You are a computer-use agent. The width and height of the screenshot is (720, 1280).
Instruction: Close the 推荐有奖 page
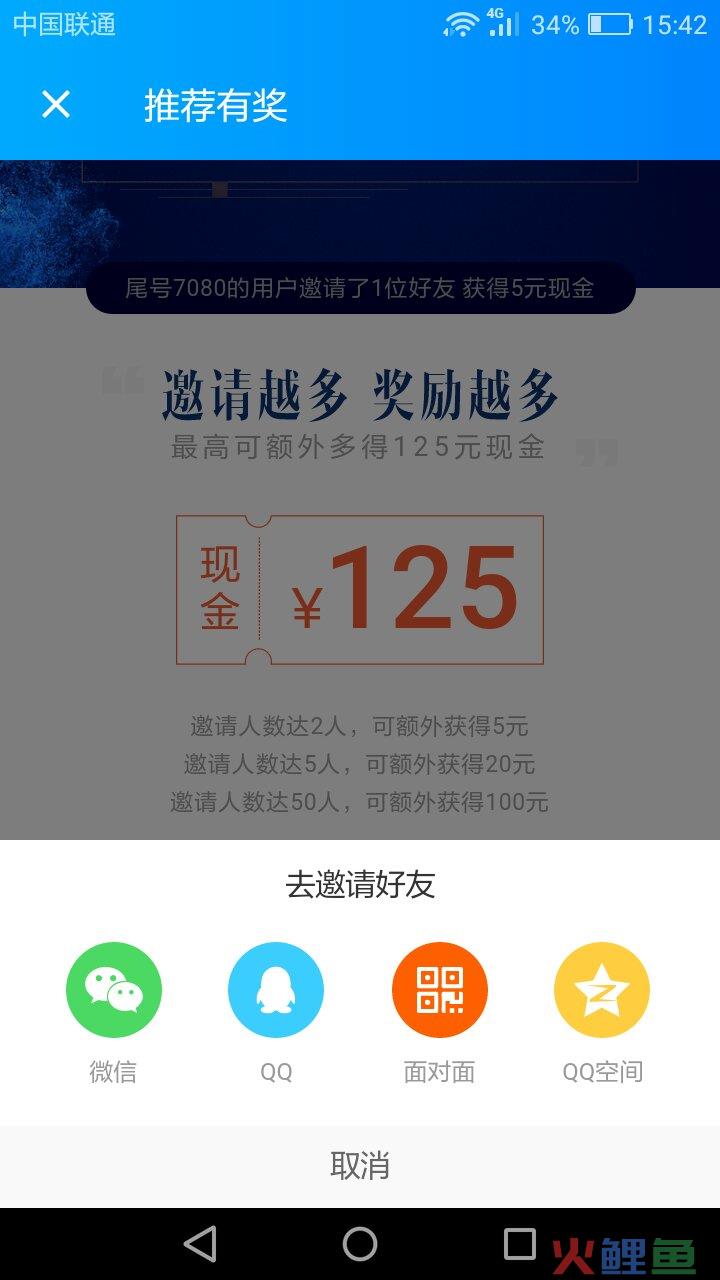pyautogui.click(x=56, y=104)
